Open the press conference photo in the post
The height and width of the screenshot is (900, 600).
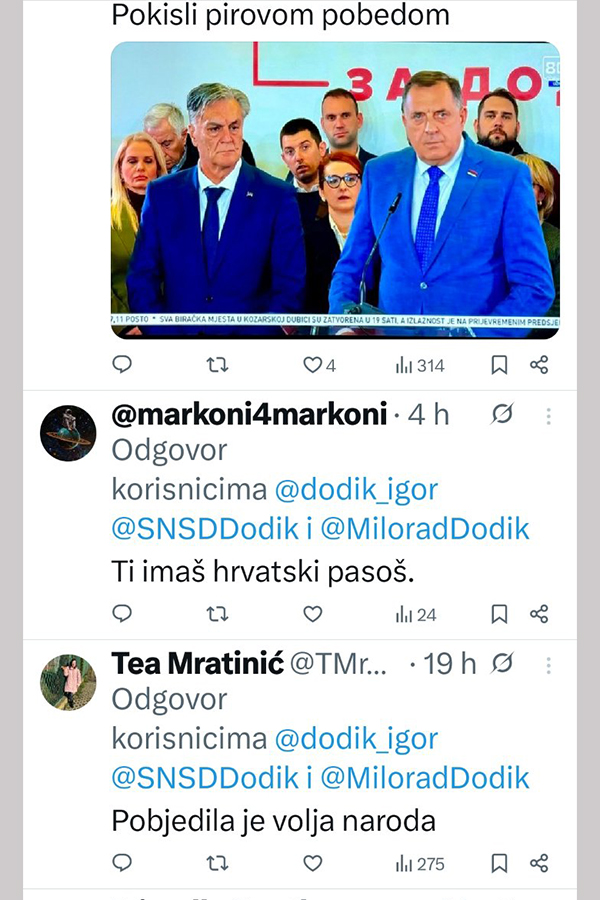coord(335,190)
